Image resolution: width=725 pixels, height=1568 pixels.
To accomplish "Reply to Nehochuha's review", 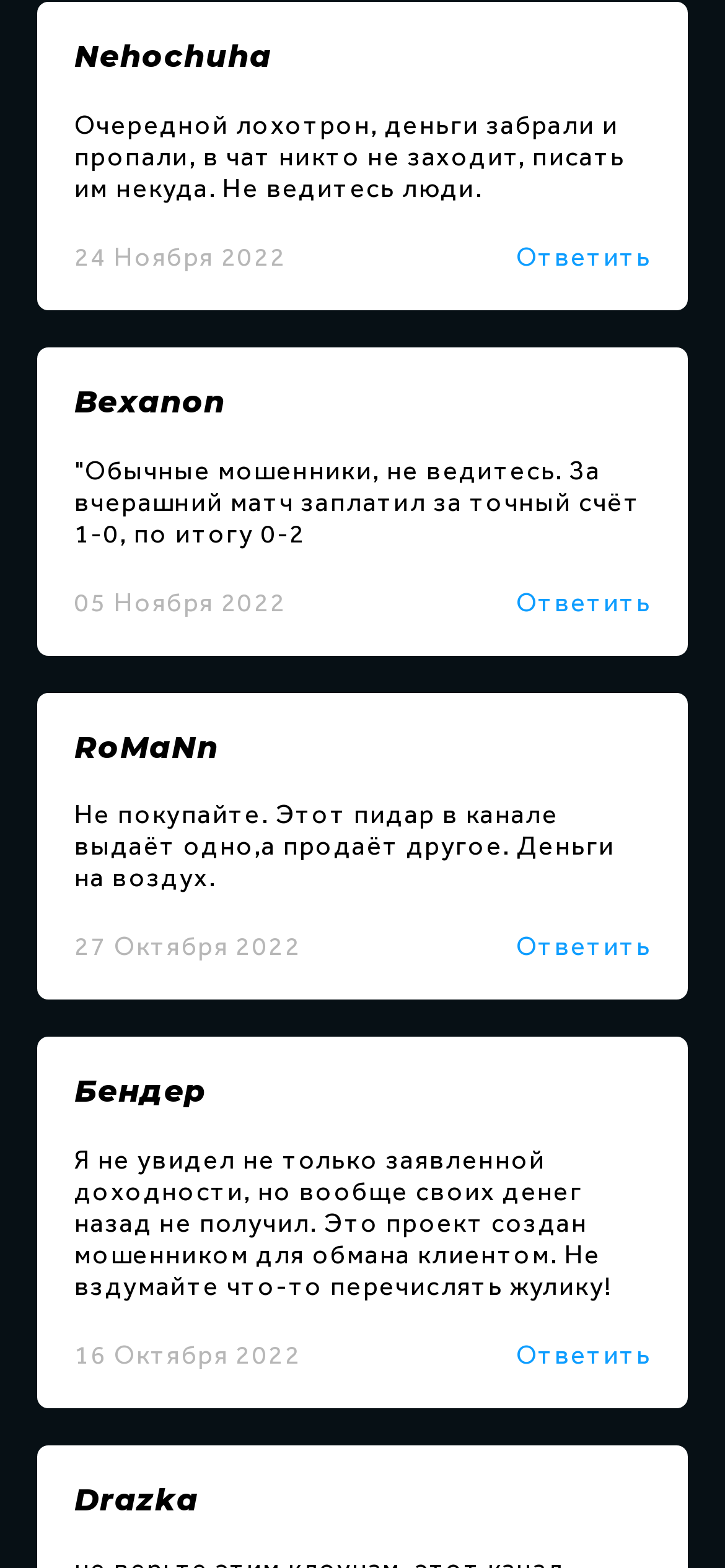I will (583, 258).
